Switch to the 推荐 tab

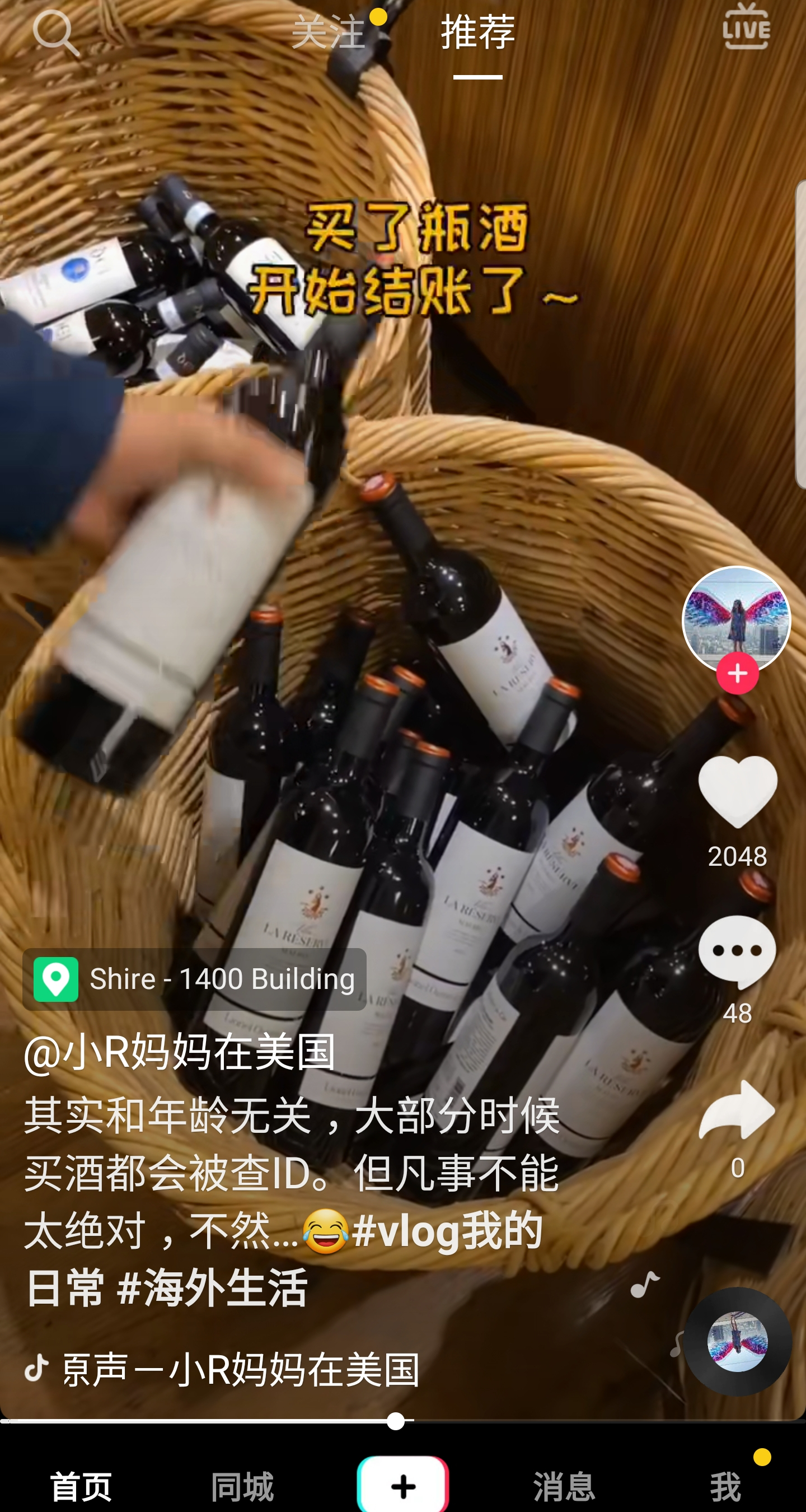tap(477, 32)
